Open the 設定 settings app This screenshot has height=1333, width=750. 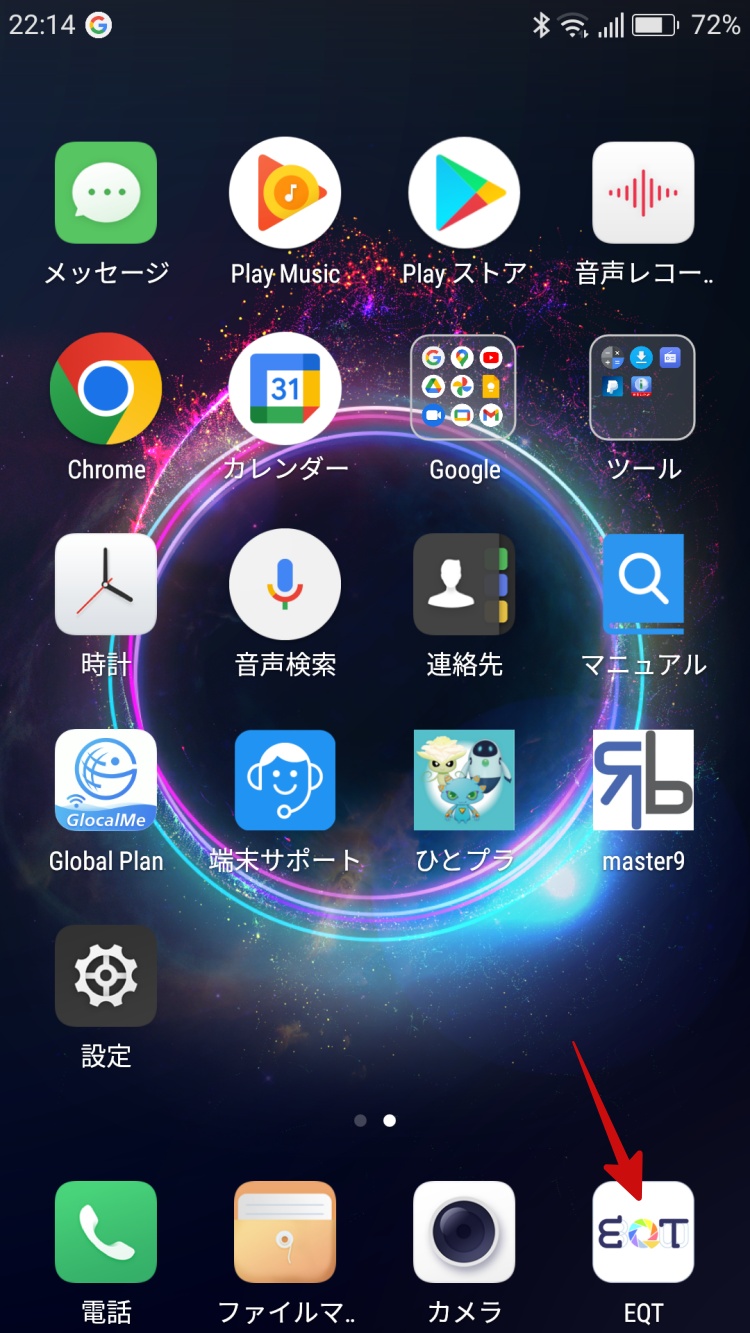coord(106,977)
